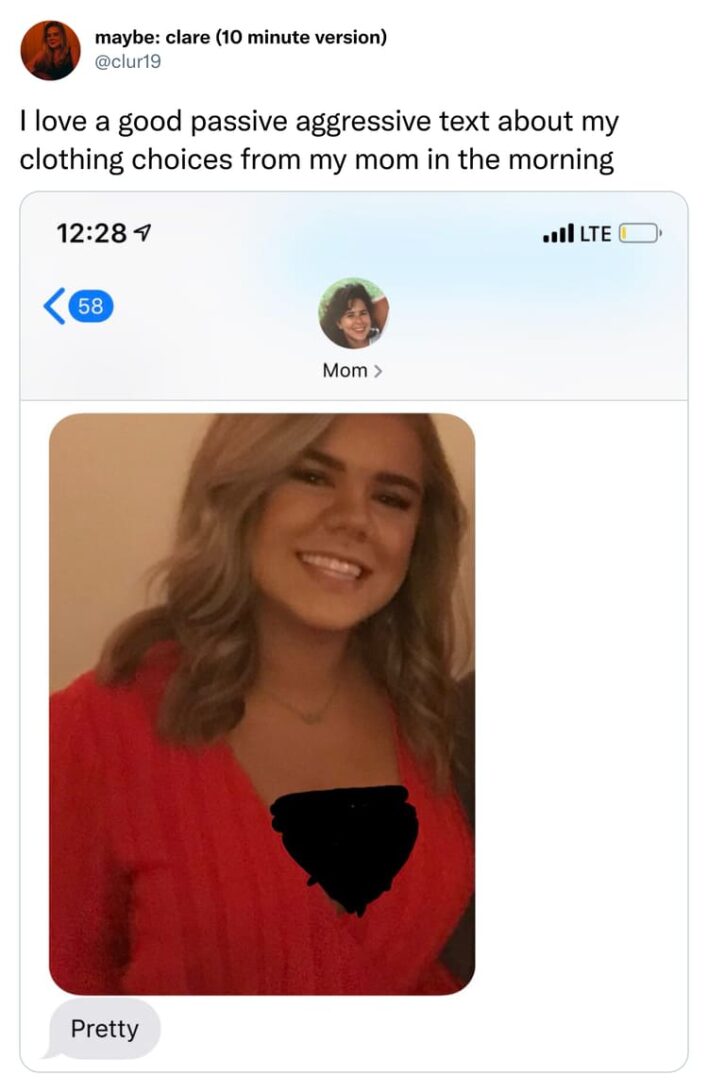Open clare's profile picture
This screenshot has width=708, height=1092.
50,50
